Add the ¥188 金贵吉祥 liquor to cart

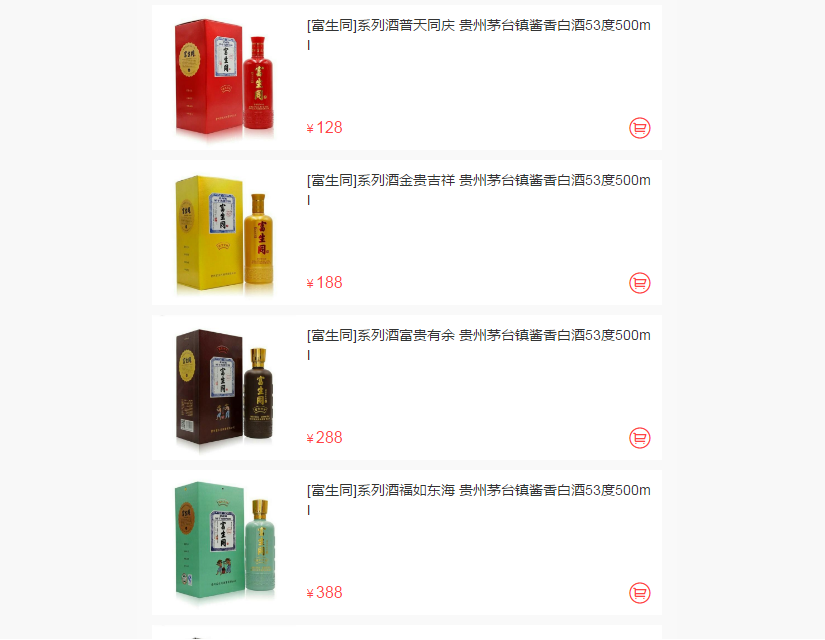point(640,283)
